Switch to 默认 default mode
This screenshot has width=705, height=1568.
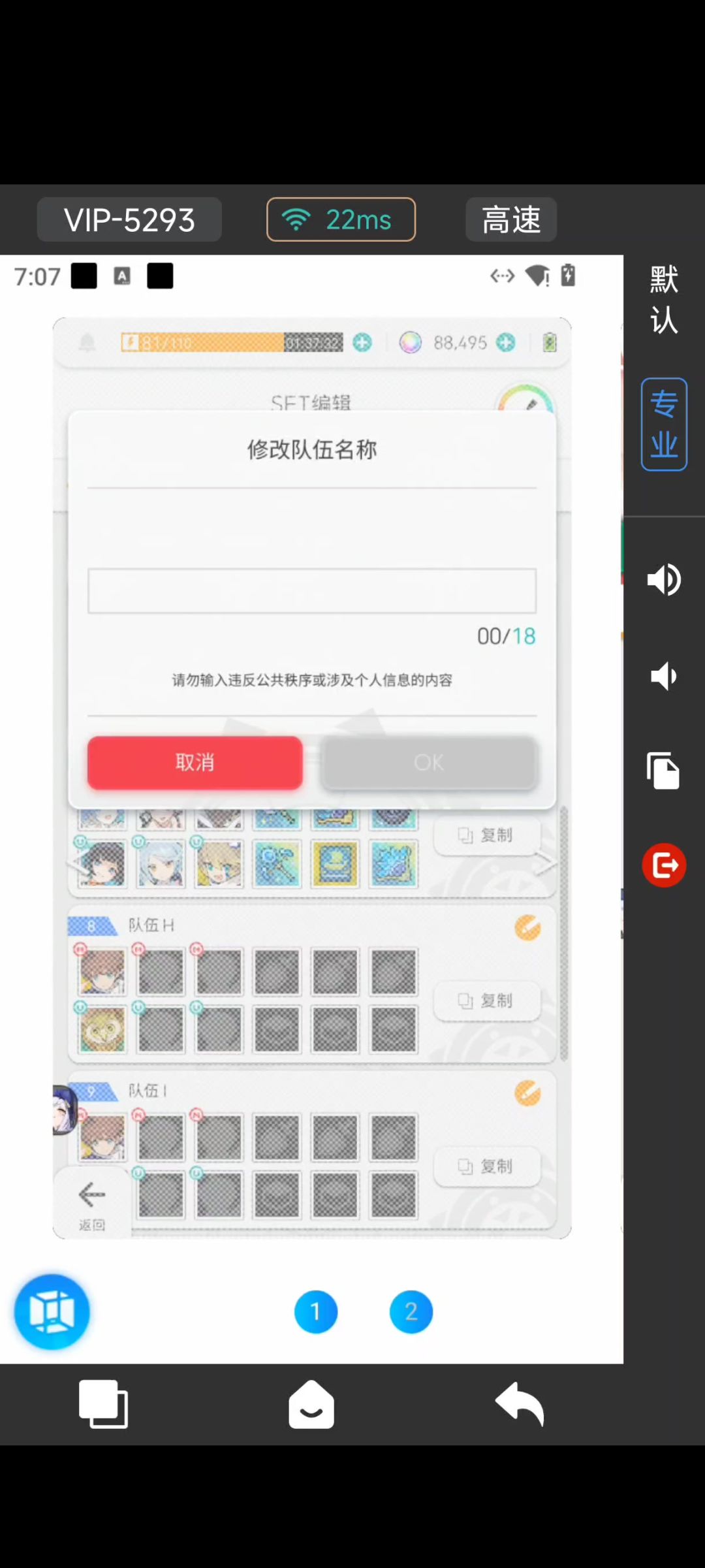click(664, 300)
